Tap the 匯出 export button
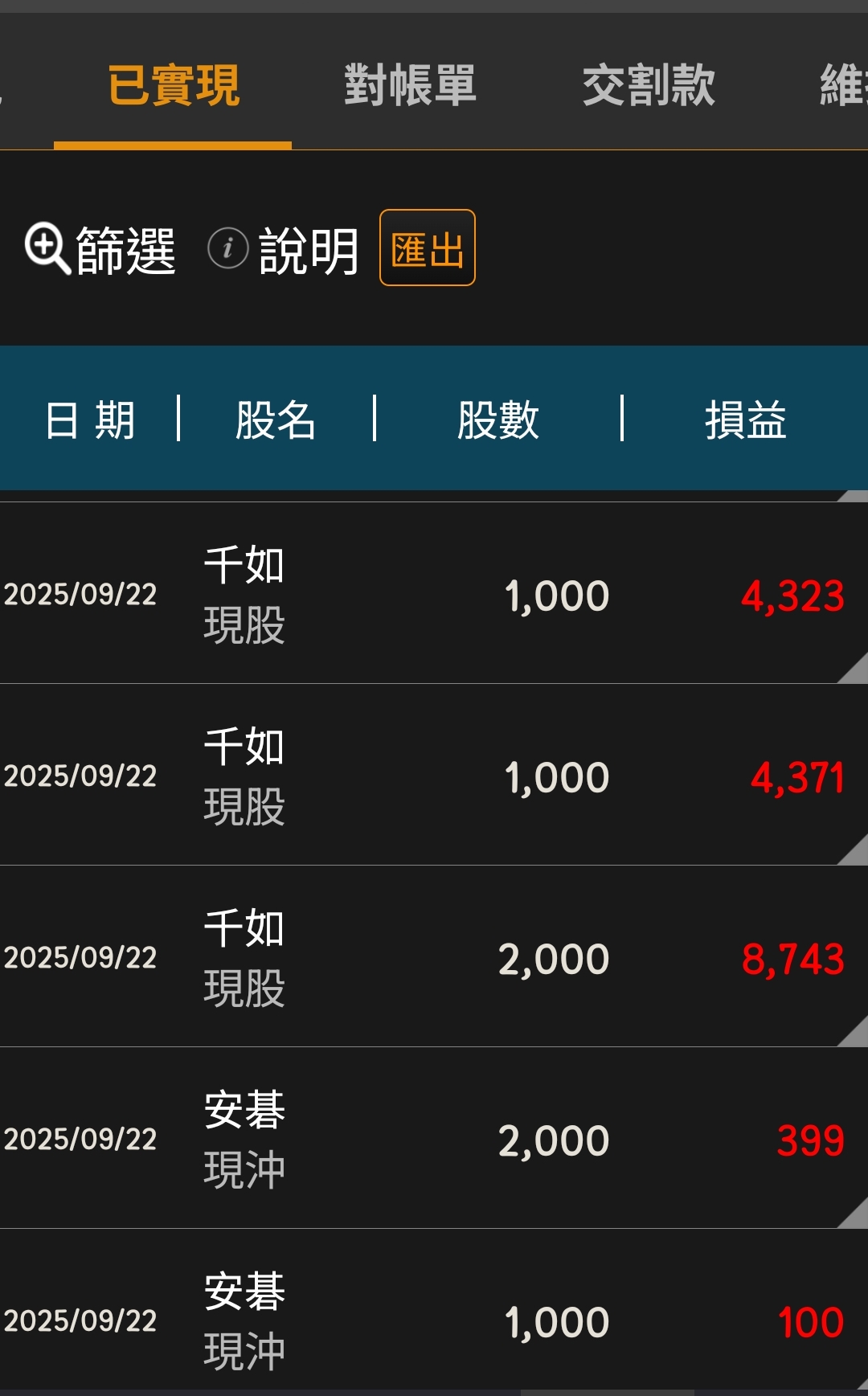Viewport: 868px width, 1396px height. pos(427,248)
